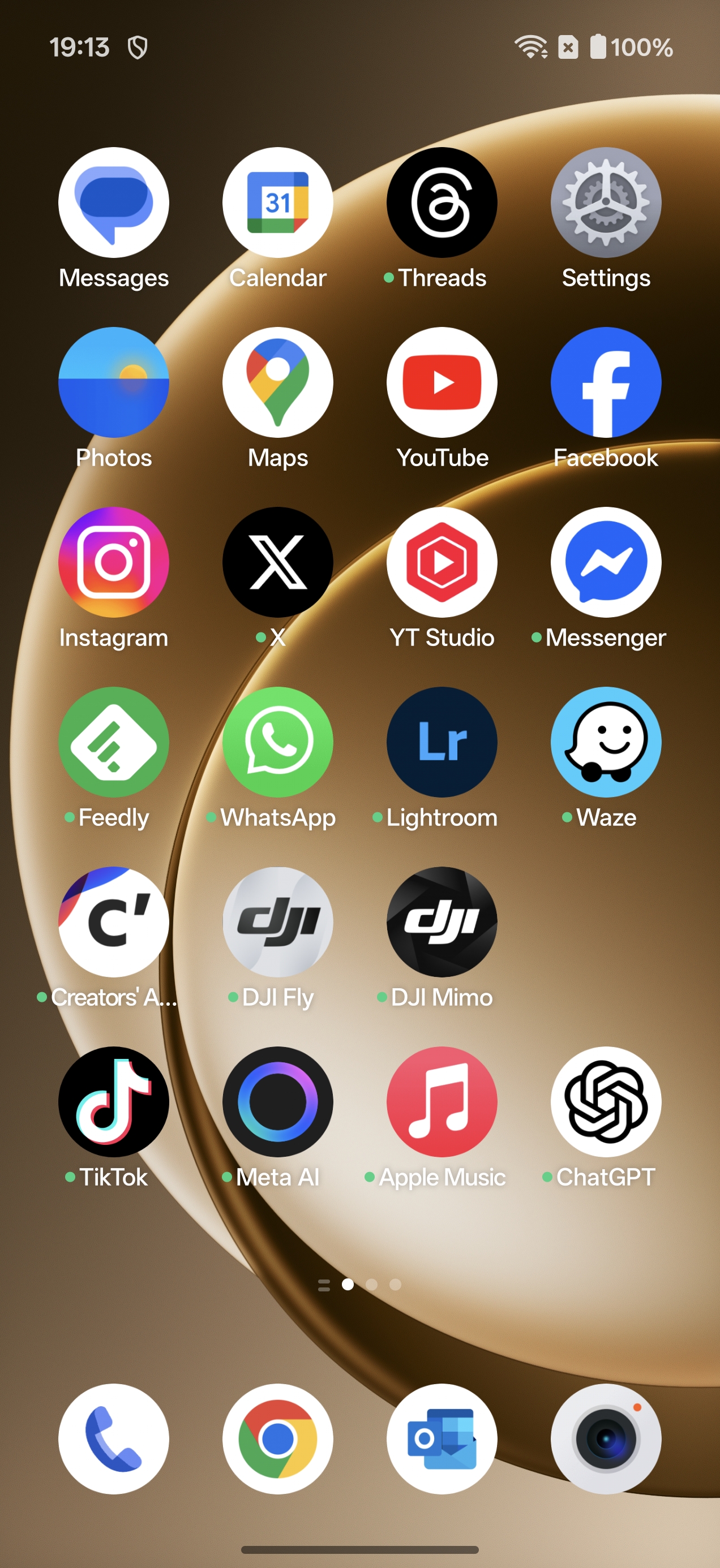The height and width of the screenshot is (1568, 720).
Task: Launch WhatsApp
Action: click(278, 742)
